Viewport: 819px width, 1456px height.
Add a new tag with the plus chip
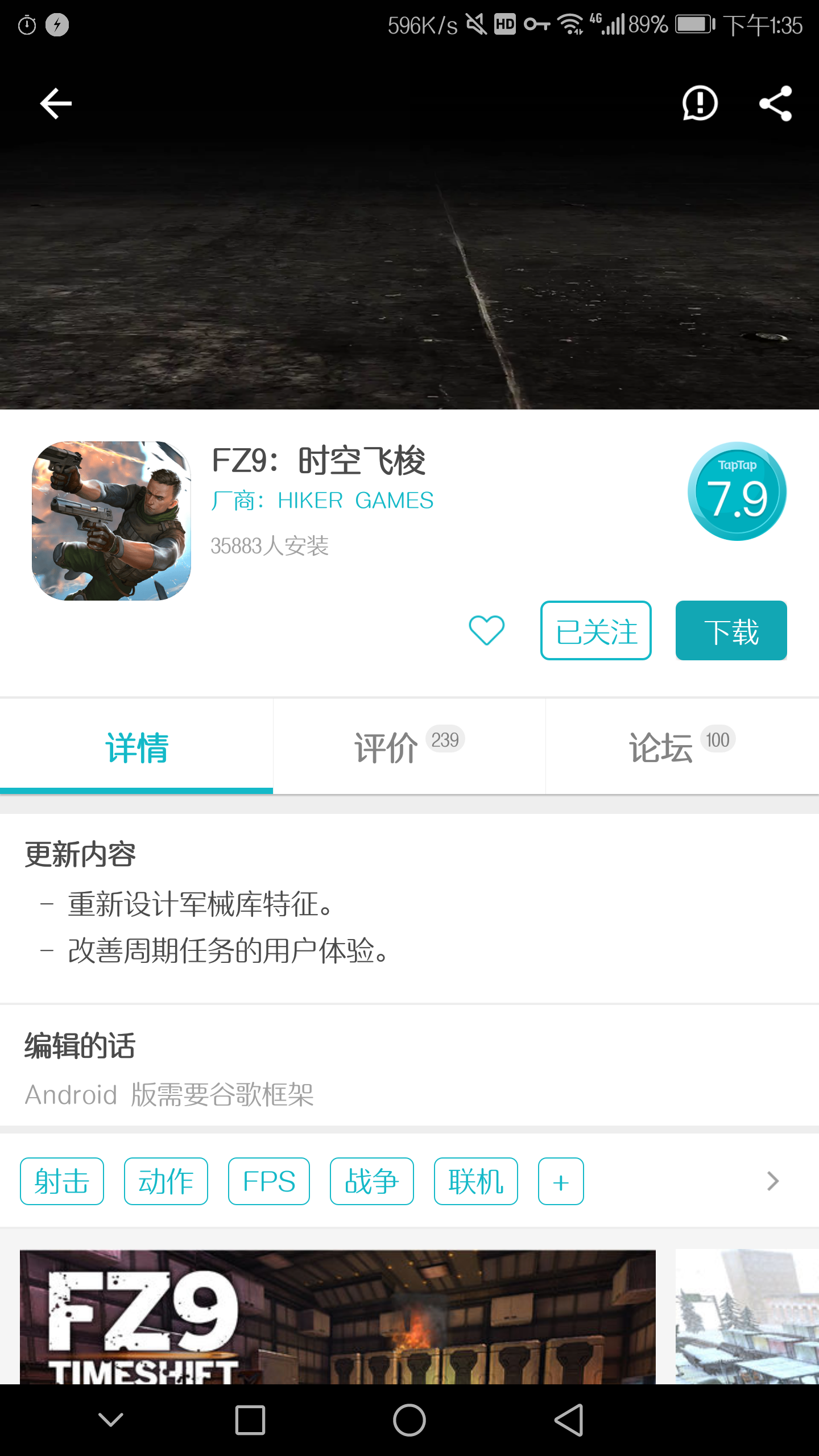(561, 1181)
